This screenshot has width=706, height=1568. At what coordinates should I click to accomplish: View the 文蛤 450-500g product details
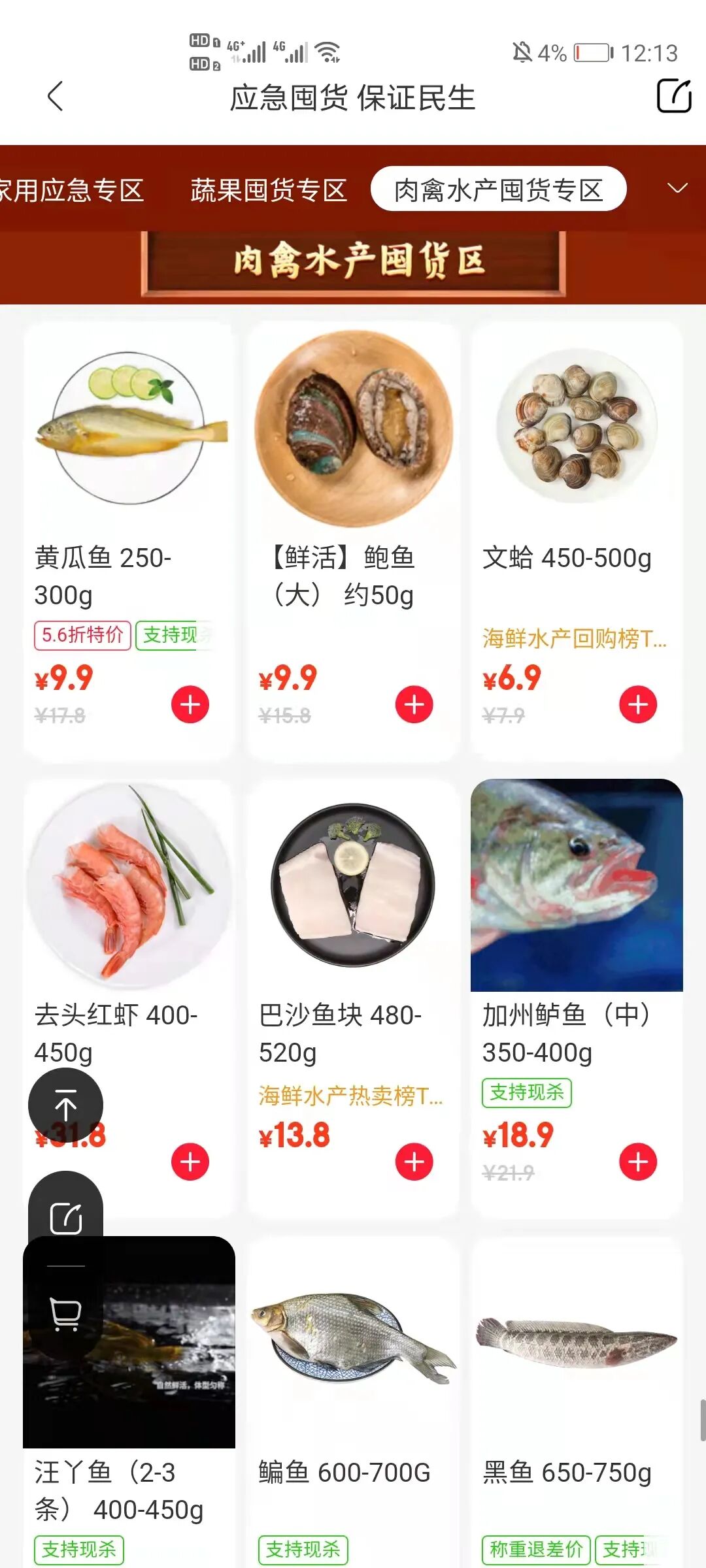point(577,431)
